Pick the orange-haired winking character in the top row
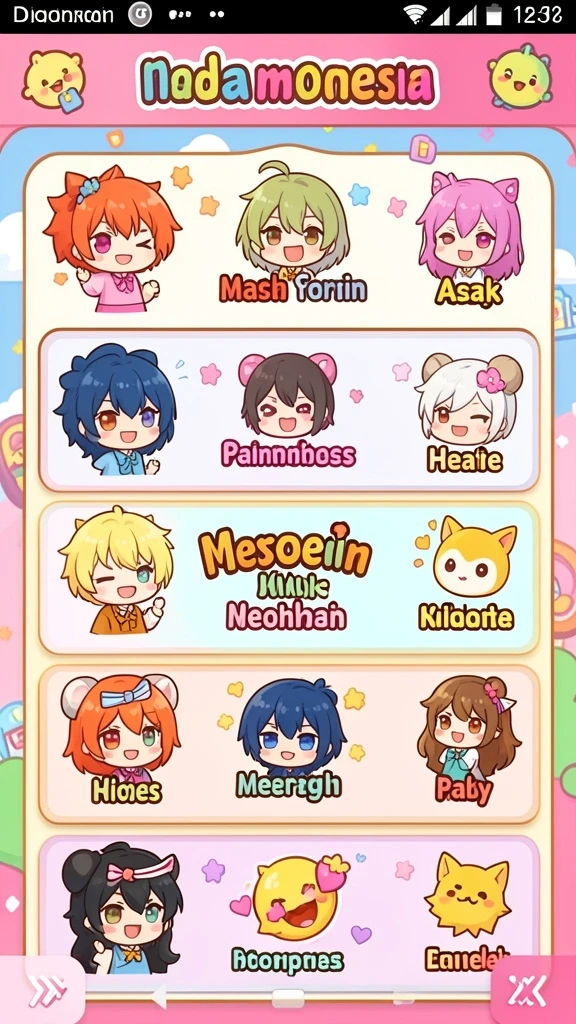The width and height of the screenshot is (576, 1024). pyautogui.click(x=111, y=238)
